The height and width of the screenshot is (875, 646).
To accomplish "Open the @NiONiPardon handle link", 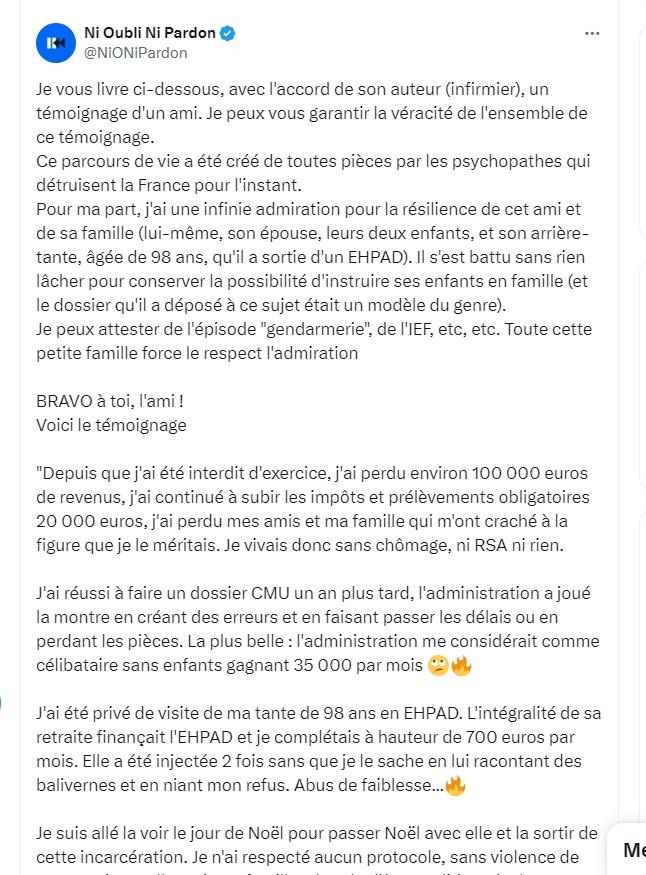I will [x=135, y=52].
